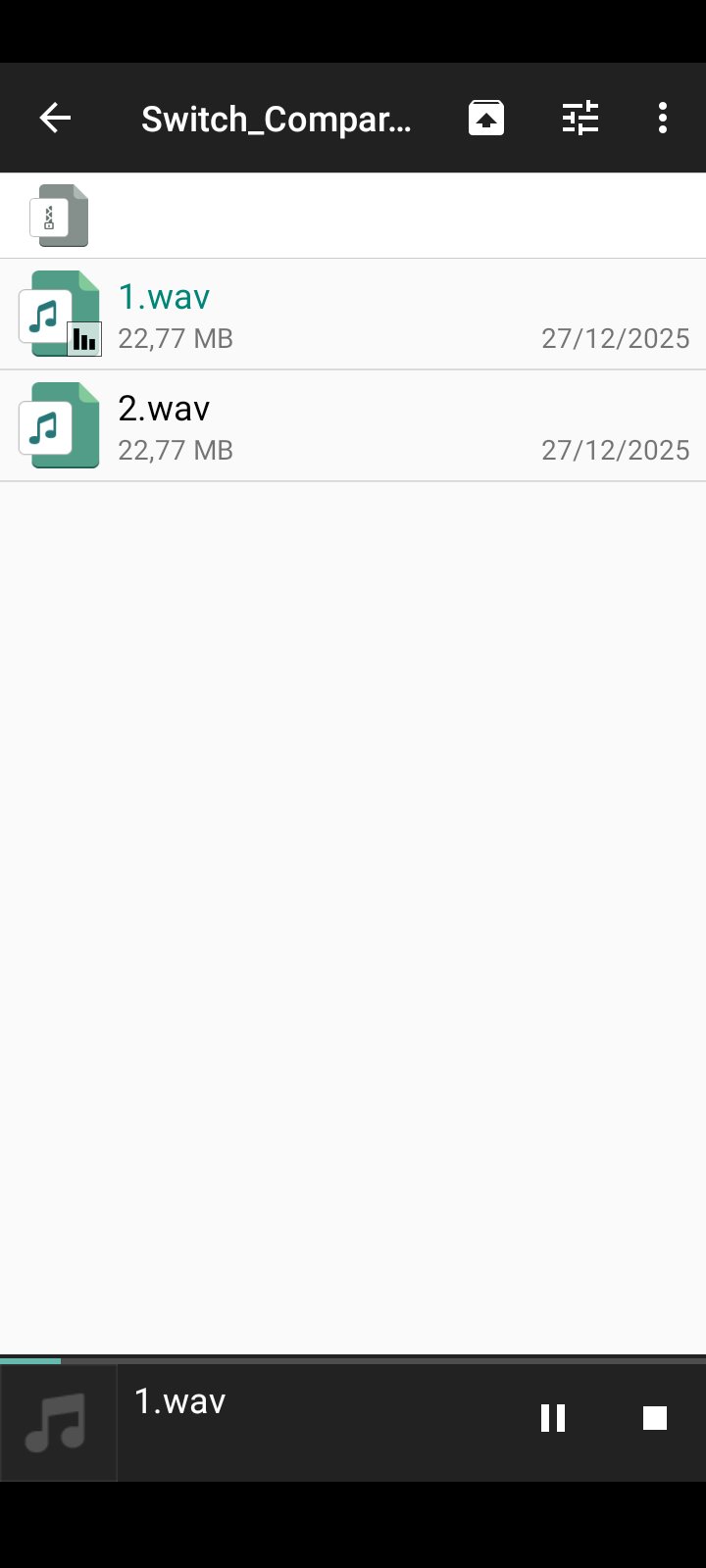This screenshot has height=1568, width=706.
Task: Open the display options sliders icon
Action: coord(580,117)
